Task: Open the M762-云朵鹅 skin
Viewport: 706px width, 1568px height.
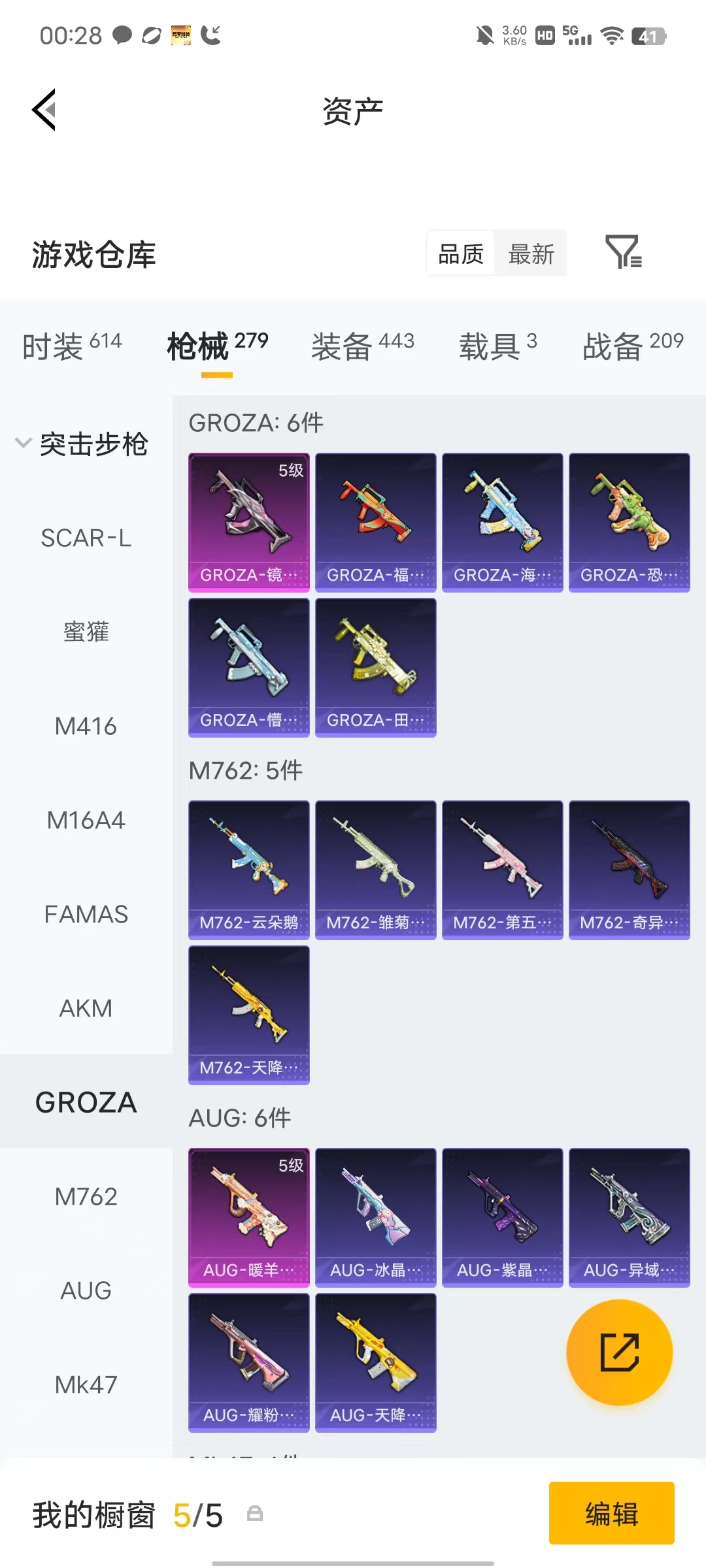Action: click(x=249, y=870)
